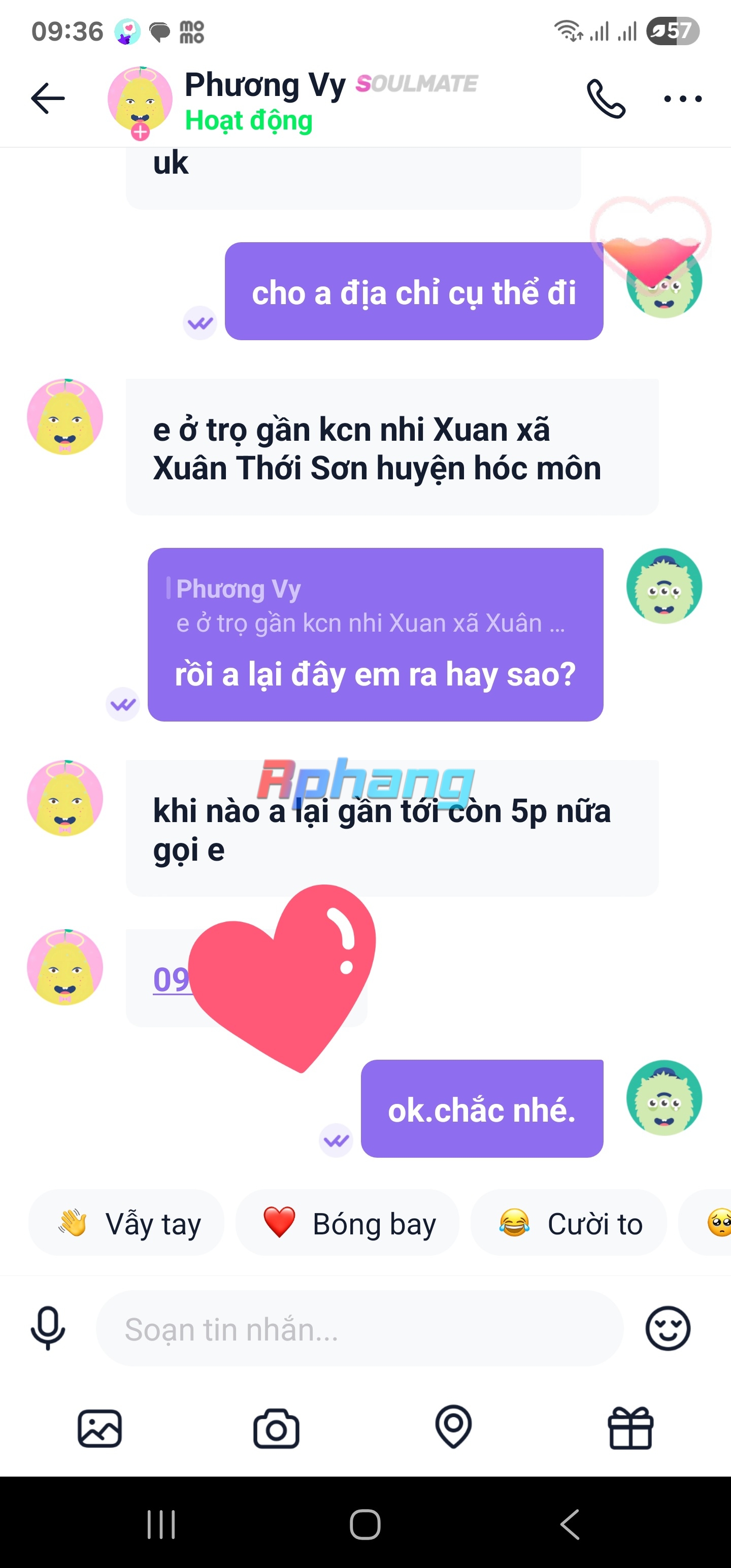731x1568 pixels.
Task: Open the system recent apps button
Action: coord(161,1524)
